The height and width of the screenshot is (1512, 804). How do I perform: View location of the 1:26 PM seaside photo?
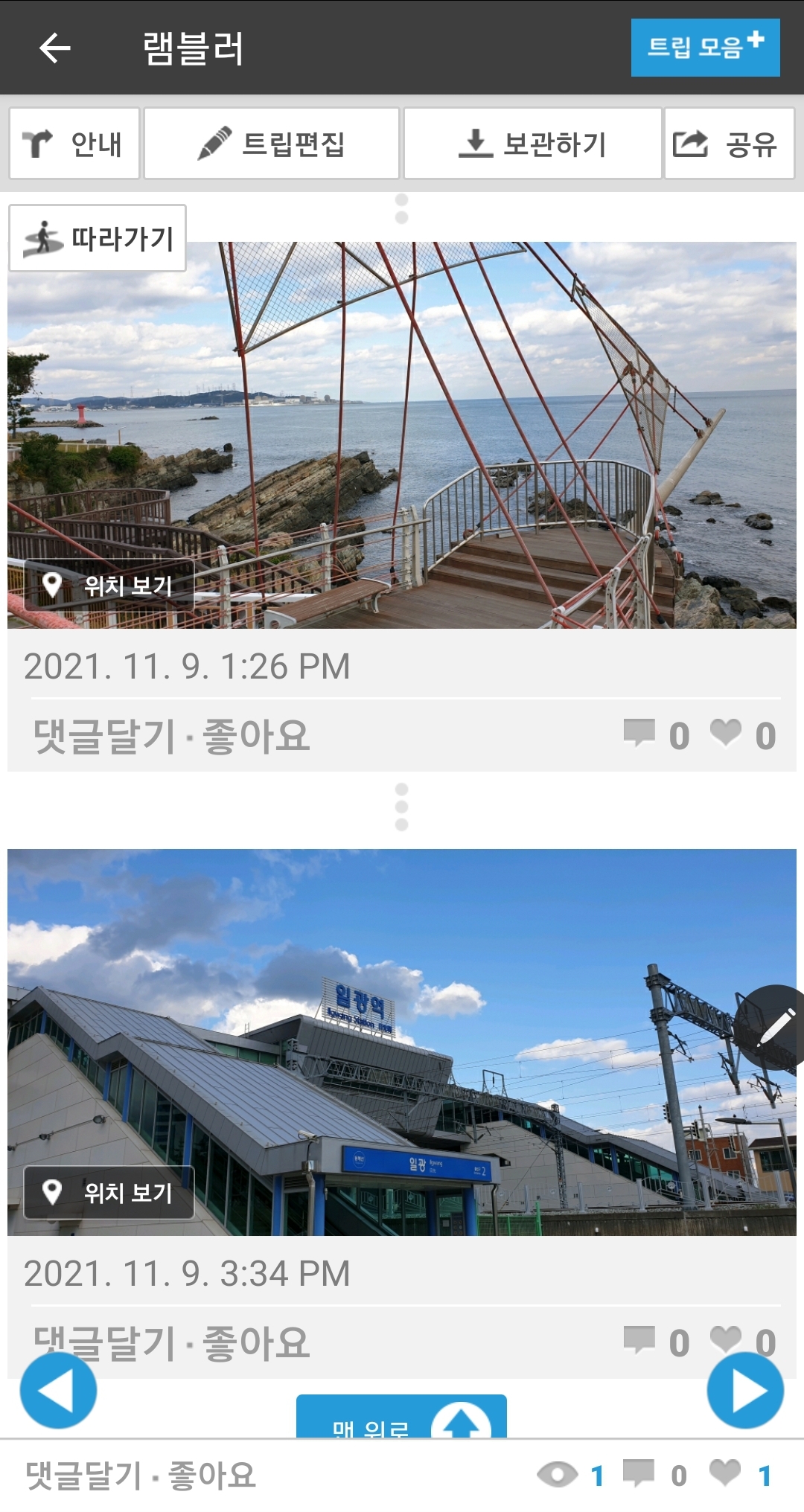coord(109,586)
